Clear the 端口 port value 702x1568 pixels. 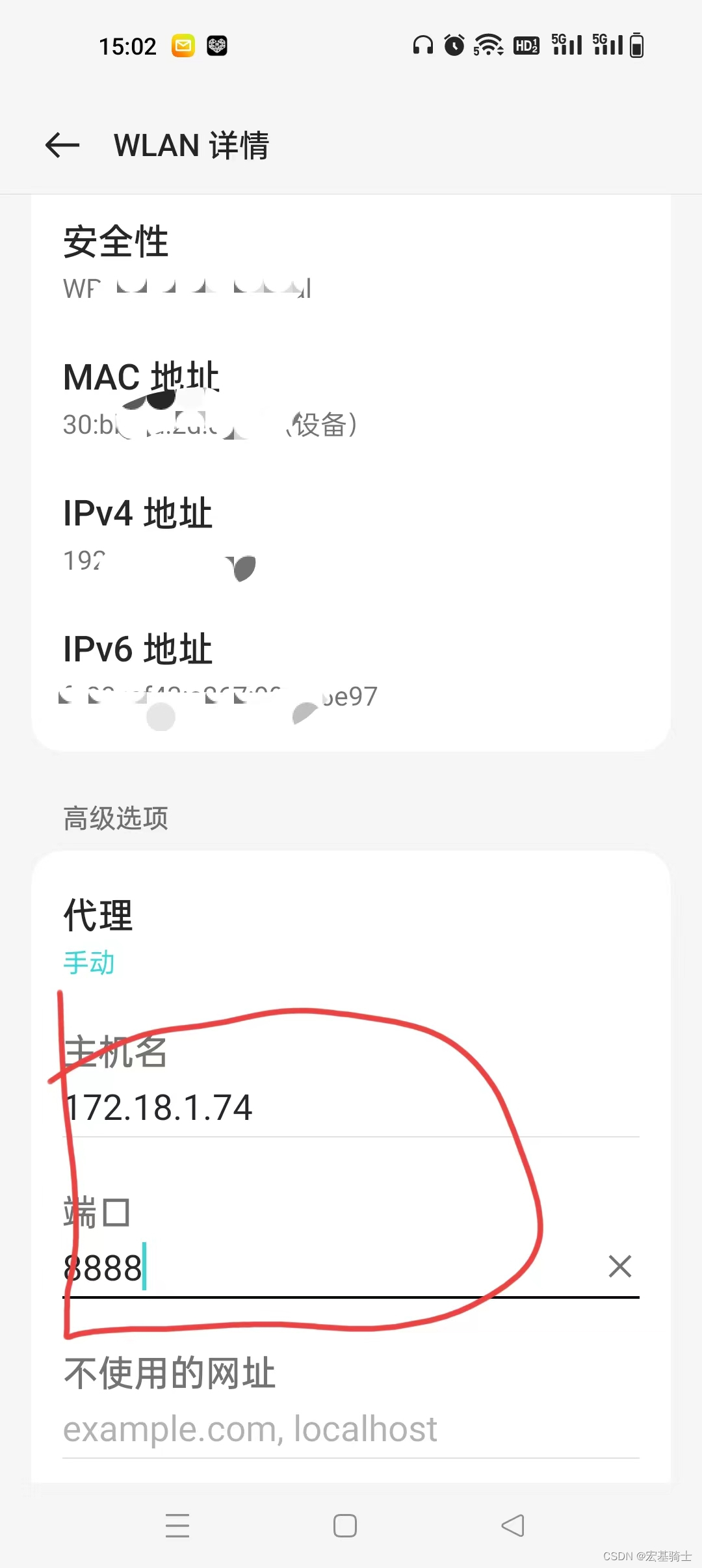(620, 1266)
